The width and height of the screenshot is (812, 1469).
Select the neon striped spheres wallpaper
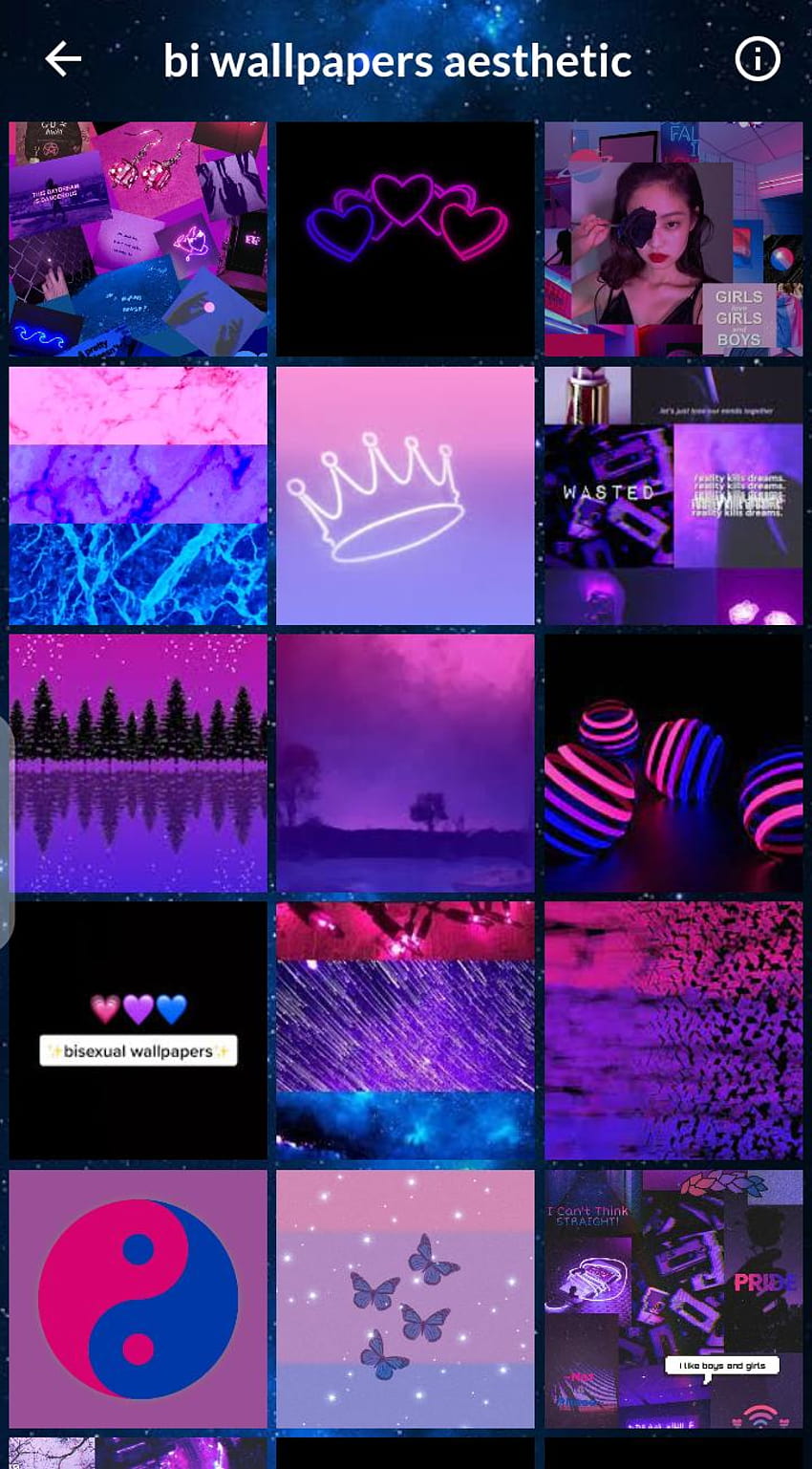point(673,763)
